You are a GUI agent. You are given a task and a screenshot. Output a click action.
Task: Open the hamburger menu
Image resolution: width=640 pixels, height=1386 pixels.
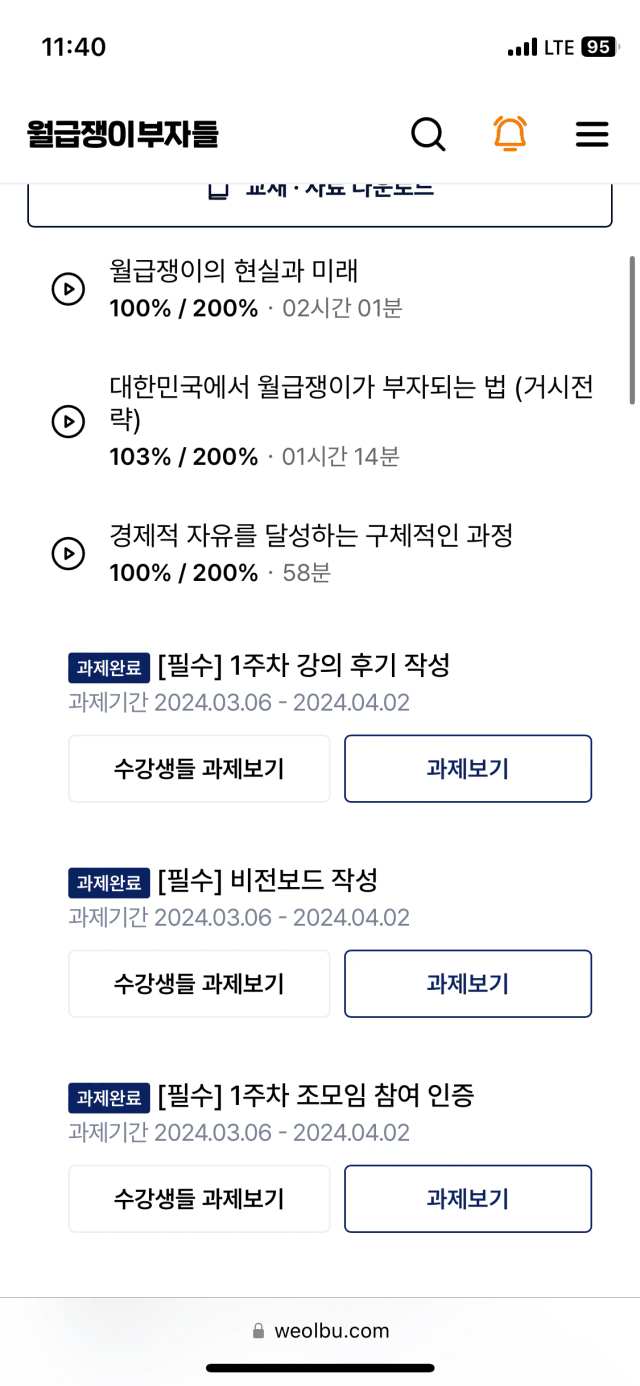(592, 134)
